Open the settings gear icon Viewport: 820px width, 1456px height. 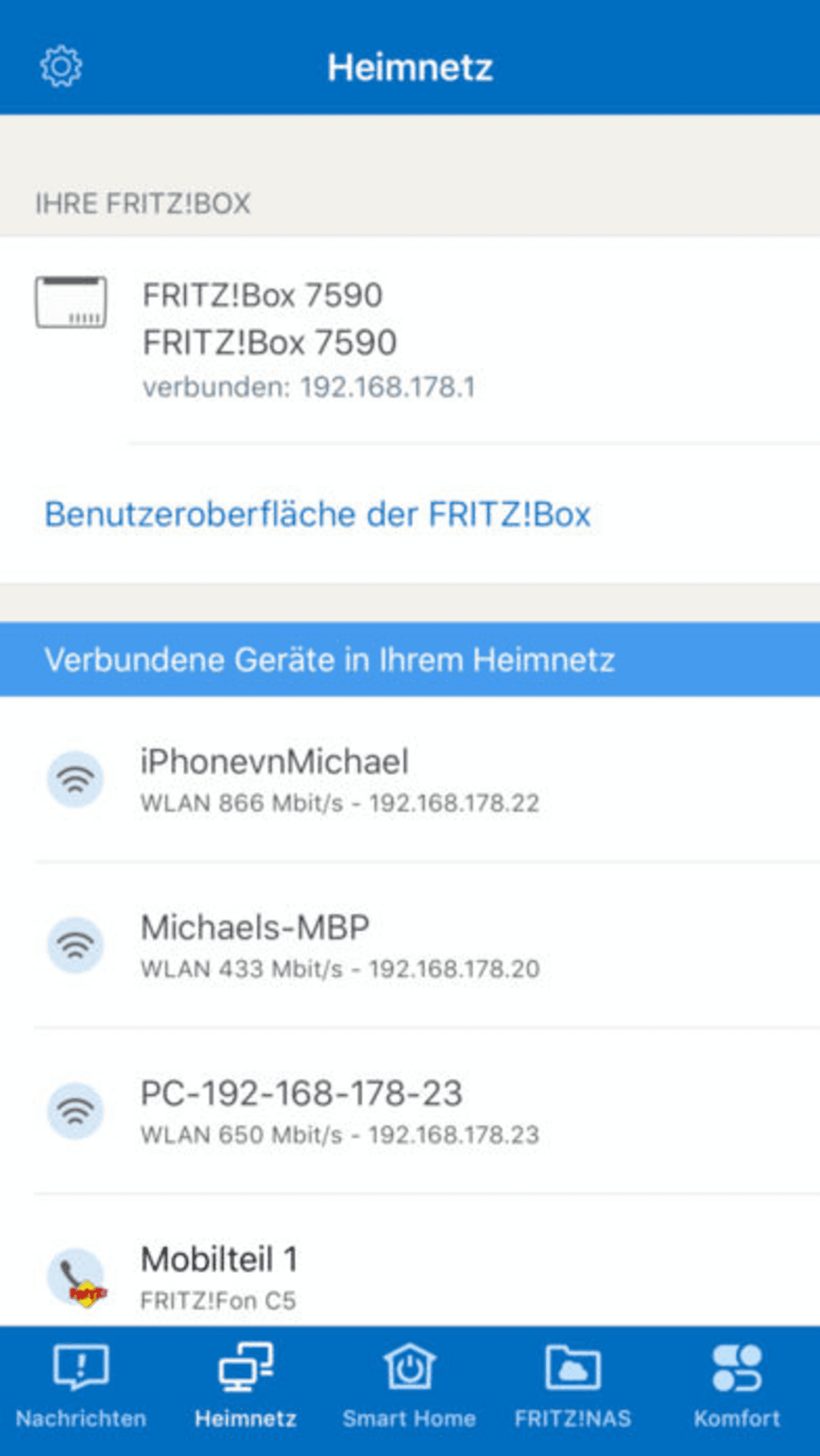[61, 66]
